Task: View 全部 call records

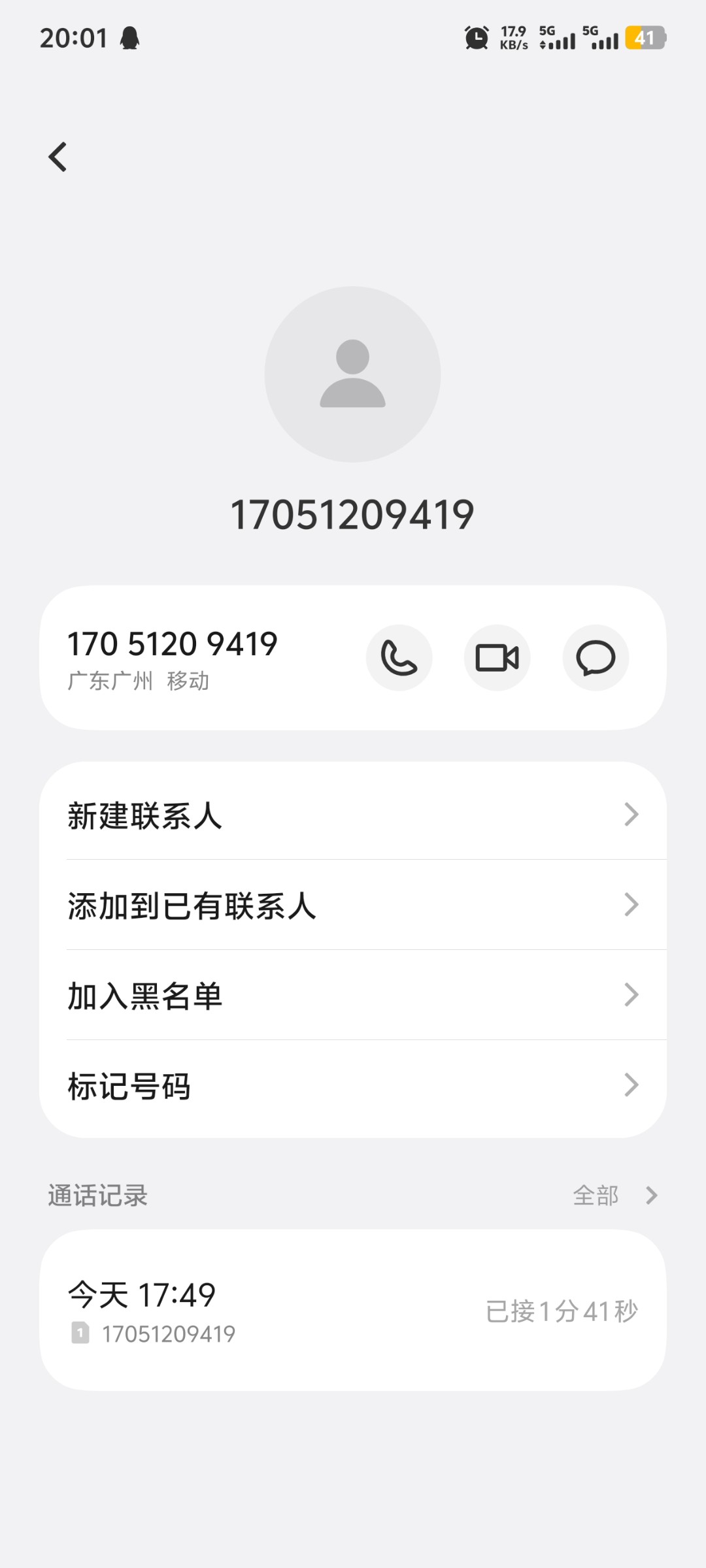Action: pos(613,1196)
